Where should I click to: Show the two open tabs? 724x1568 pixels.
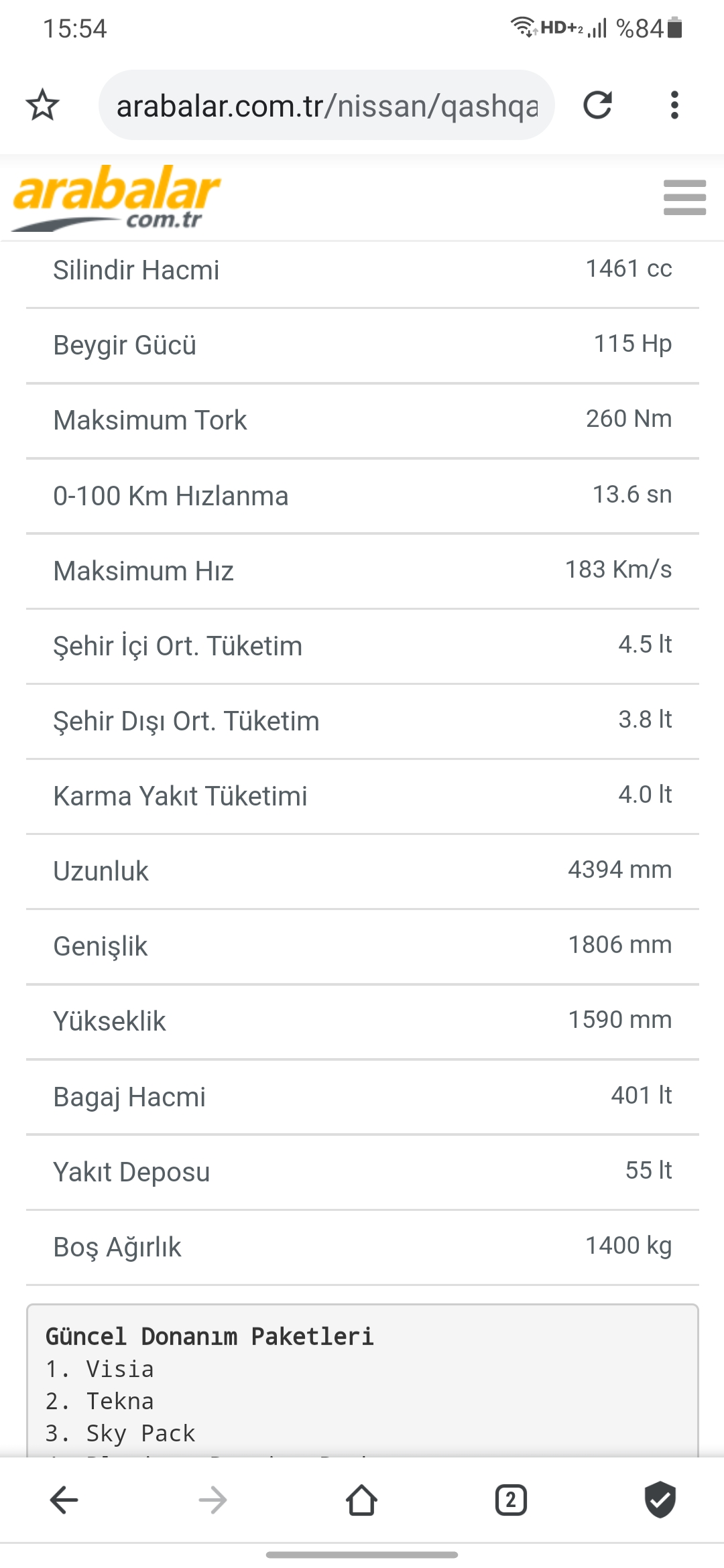[x=511, y=1500]
